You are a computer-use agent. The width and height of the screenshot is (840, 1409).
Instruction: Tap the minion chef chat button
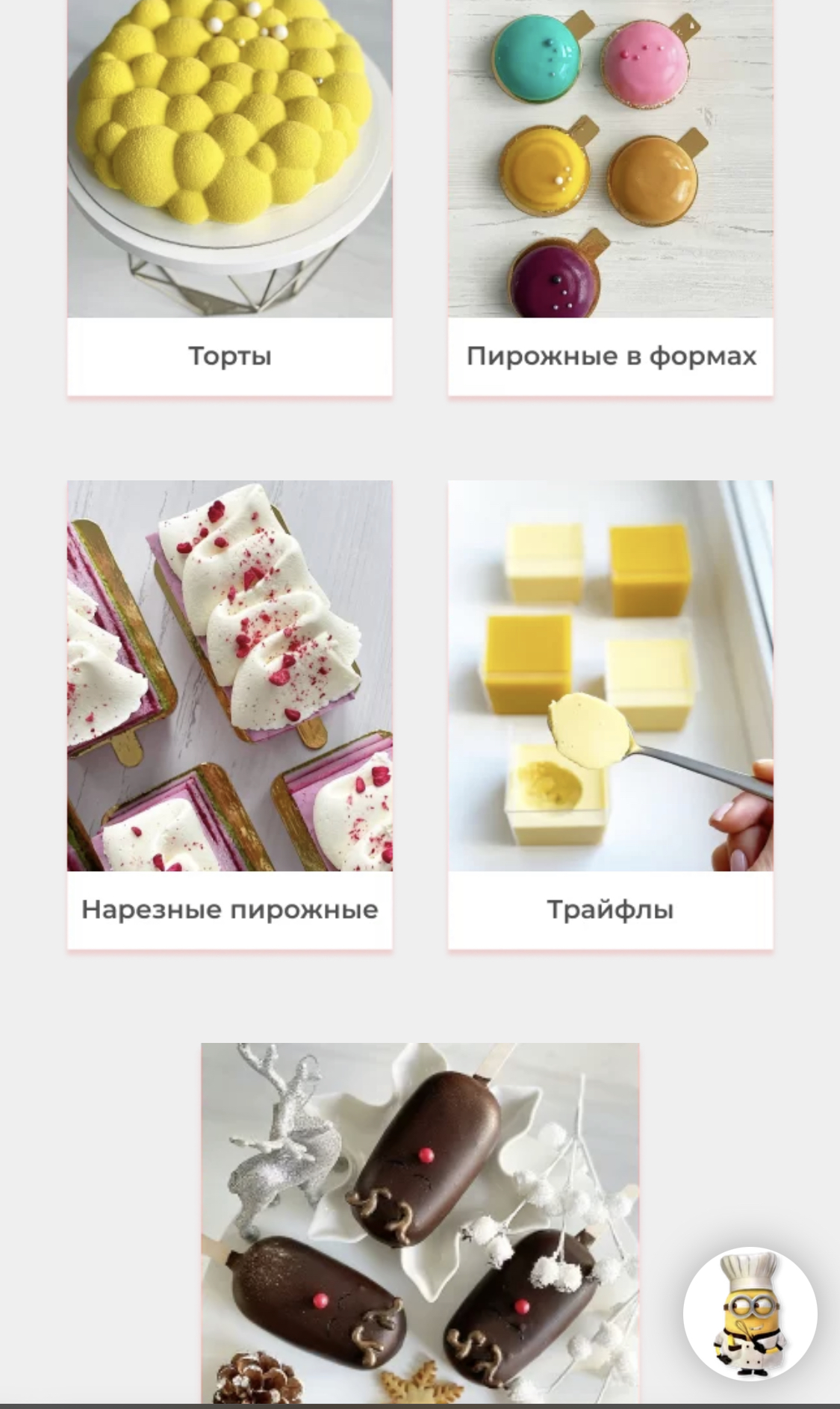pyautogui.click(x=750, y=1314)
